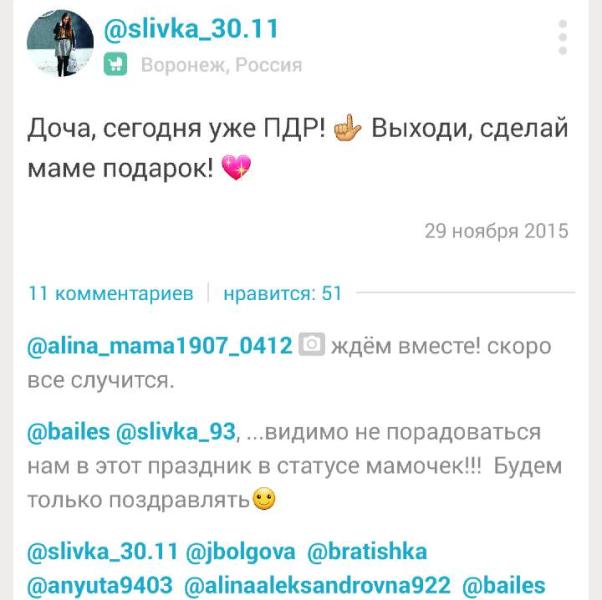Screen dimensions: 602x600
Task: Open the @jbolgova mention
Action: 241,552
